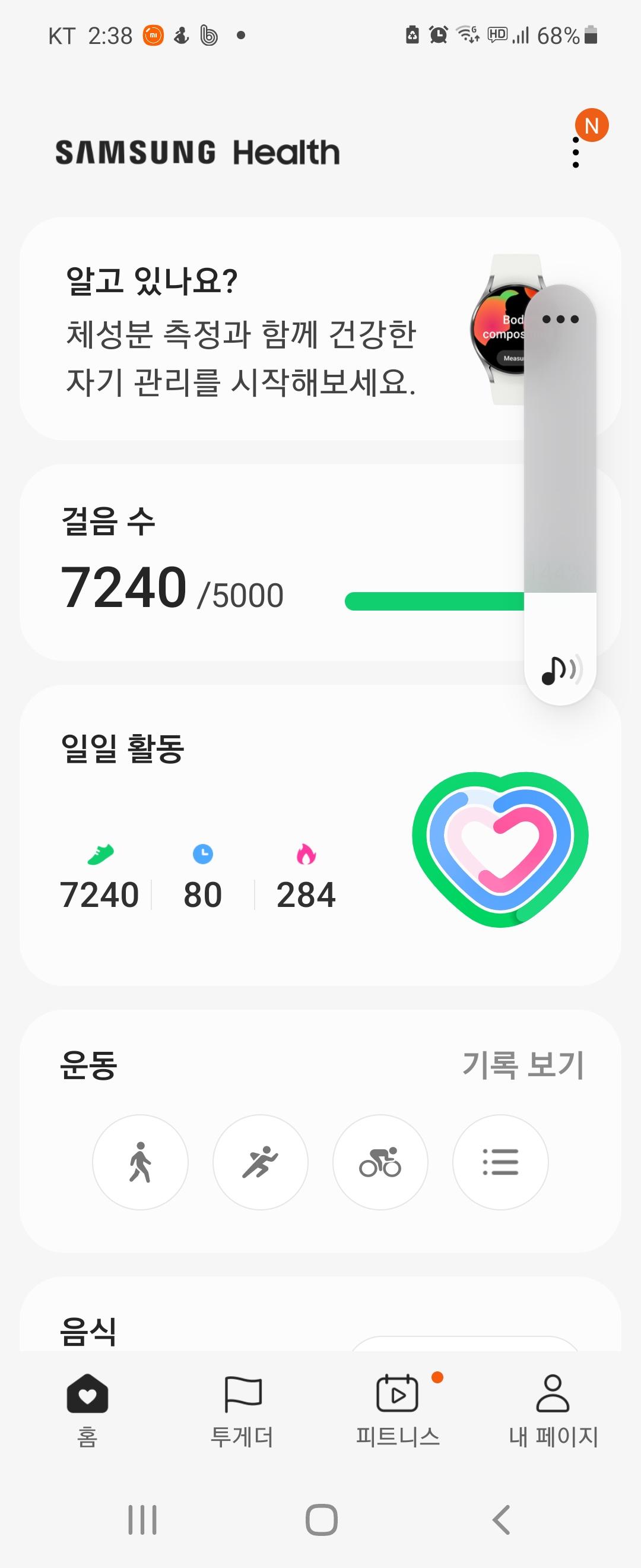Start a cycling workout
The image size is (641, 1568).
click(380, 1162)
